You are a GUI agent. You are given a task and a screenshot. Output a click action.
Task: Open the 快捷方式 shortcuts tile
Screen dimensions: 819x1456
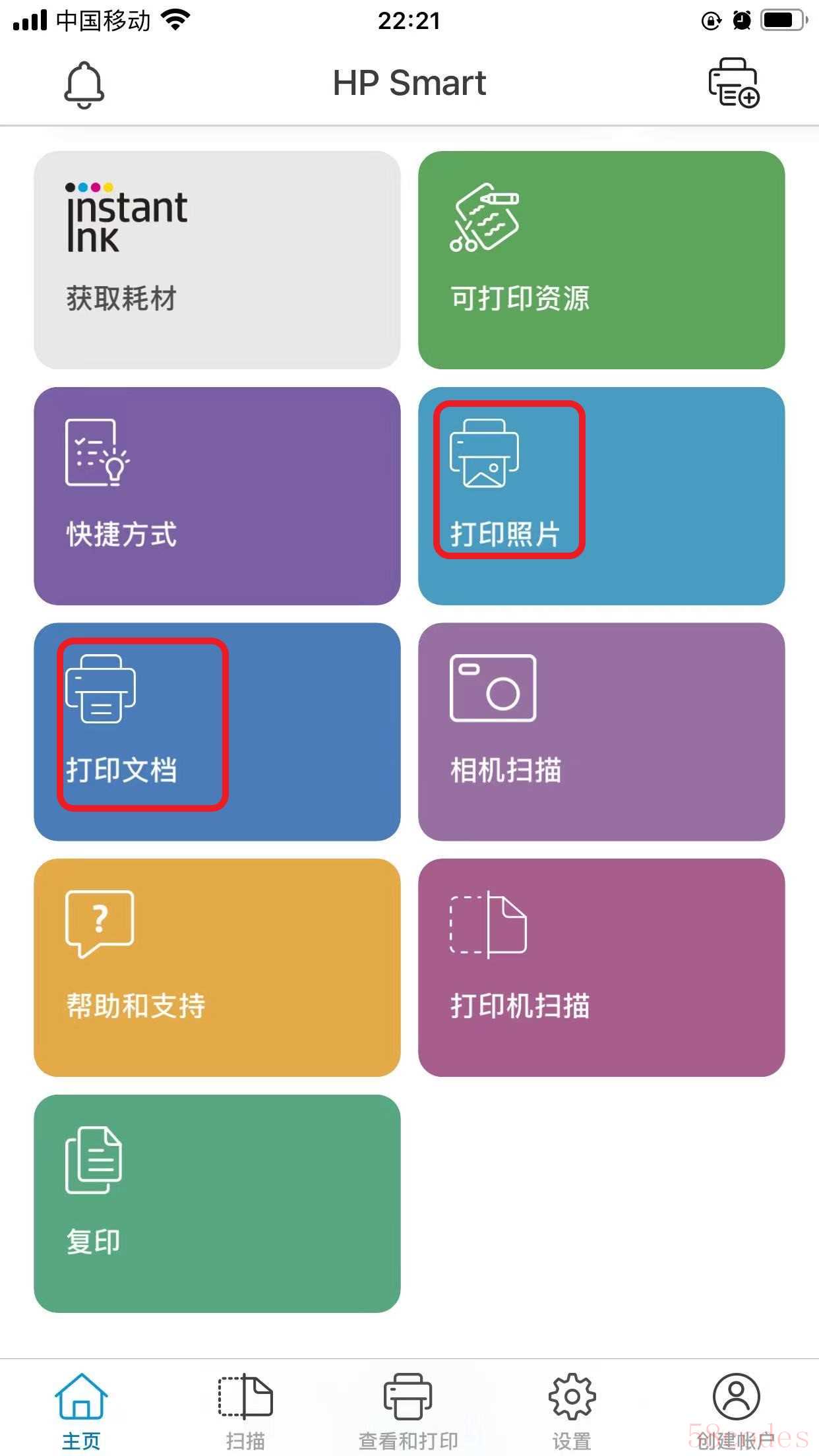click(217, 496)
